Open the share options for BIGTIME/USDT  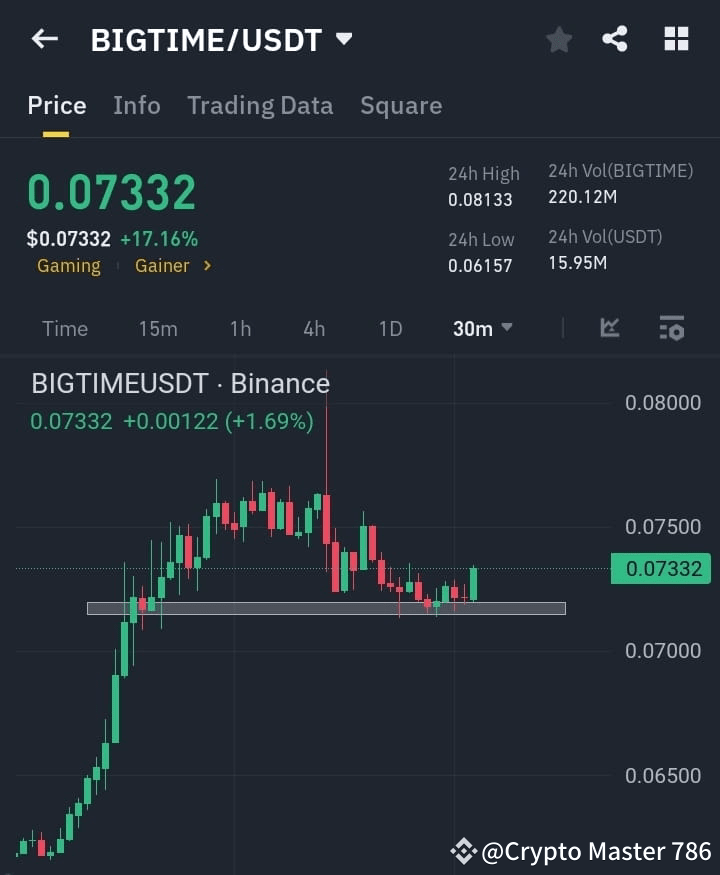(616, 39)
